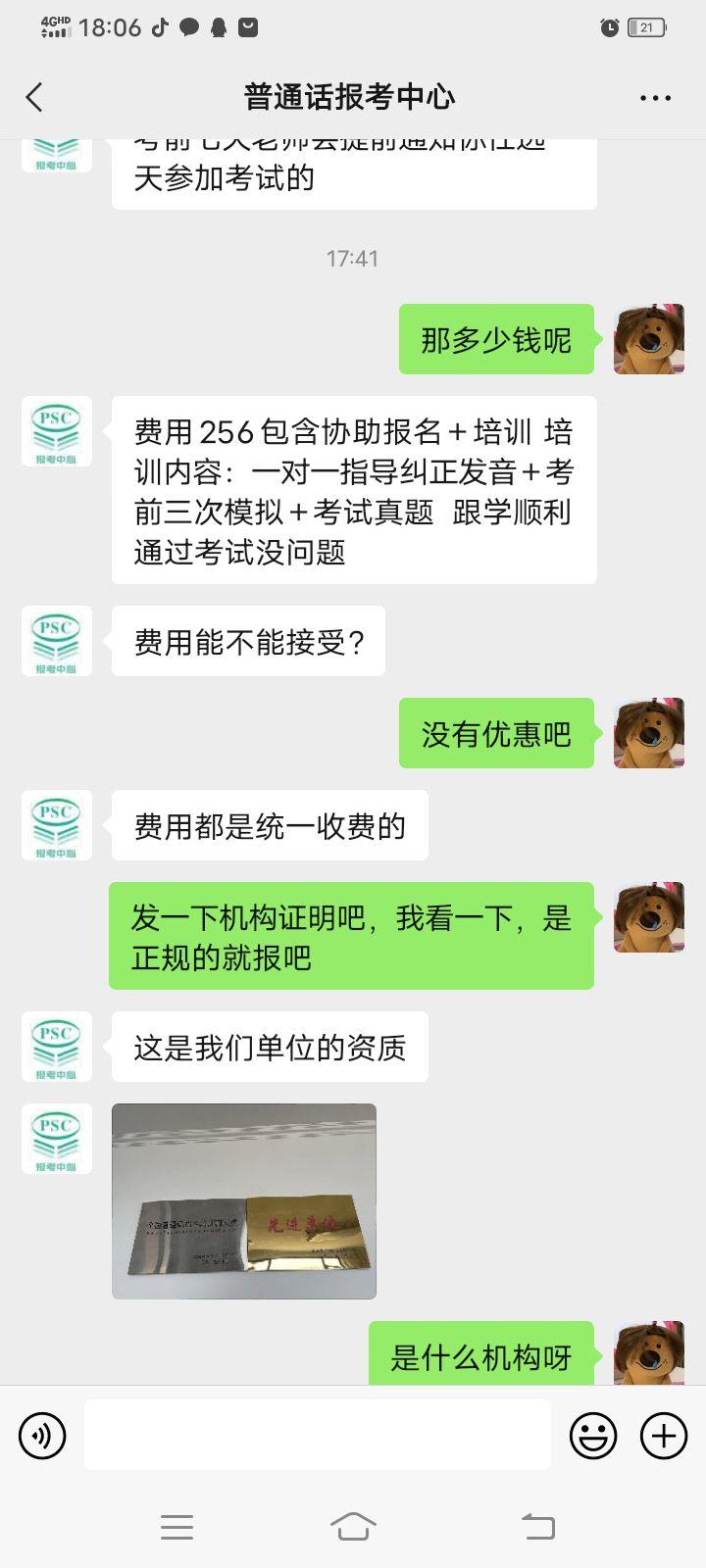Open the plus attachments panel
706x1568 pixels.
point(664,1436)
